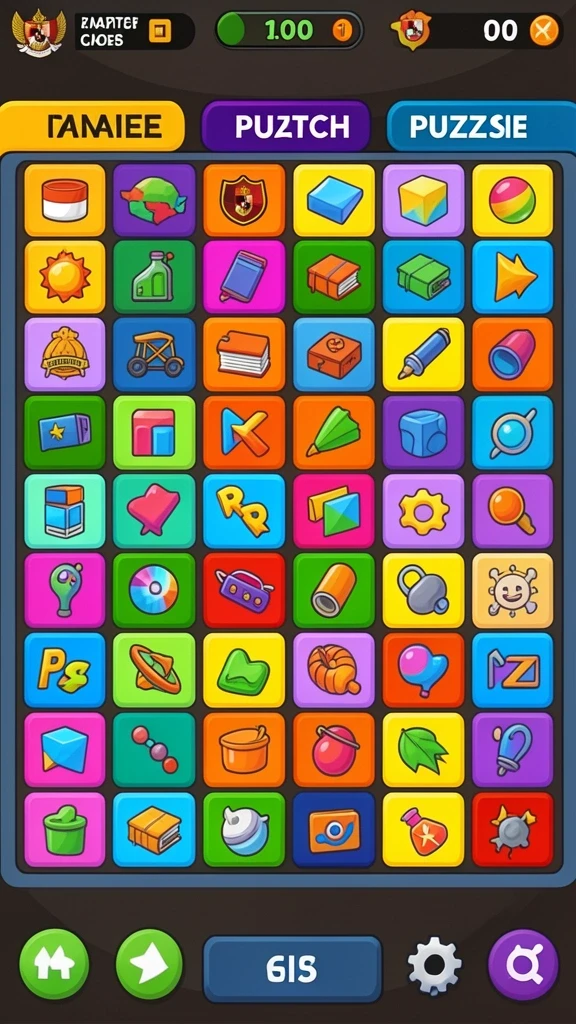Tap the blue 6IS button
This screenshot has height=1024, width=576.
pos(292,969)
